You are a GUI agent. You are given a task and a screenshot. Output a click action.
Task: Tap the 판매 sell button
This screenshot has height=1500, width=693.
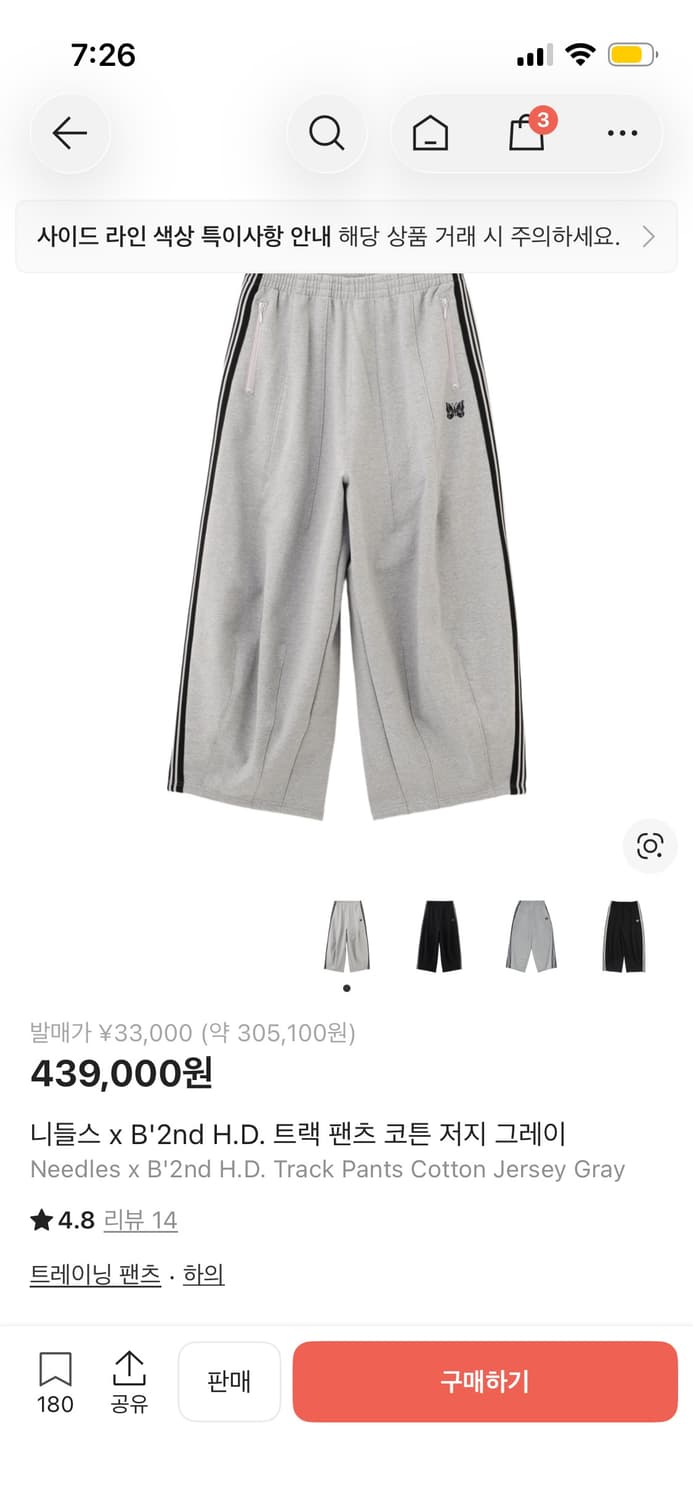(229, 1382)
